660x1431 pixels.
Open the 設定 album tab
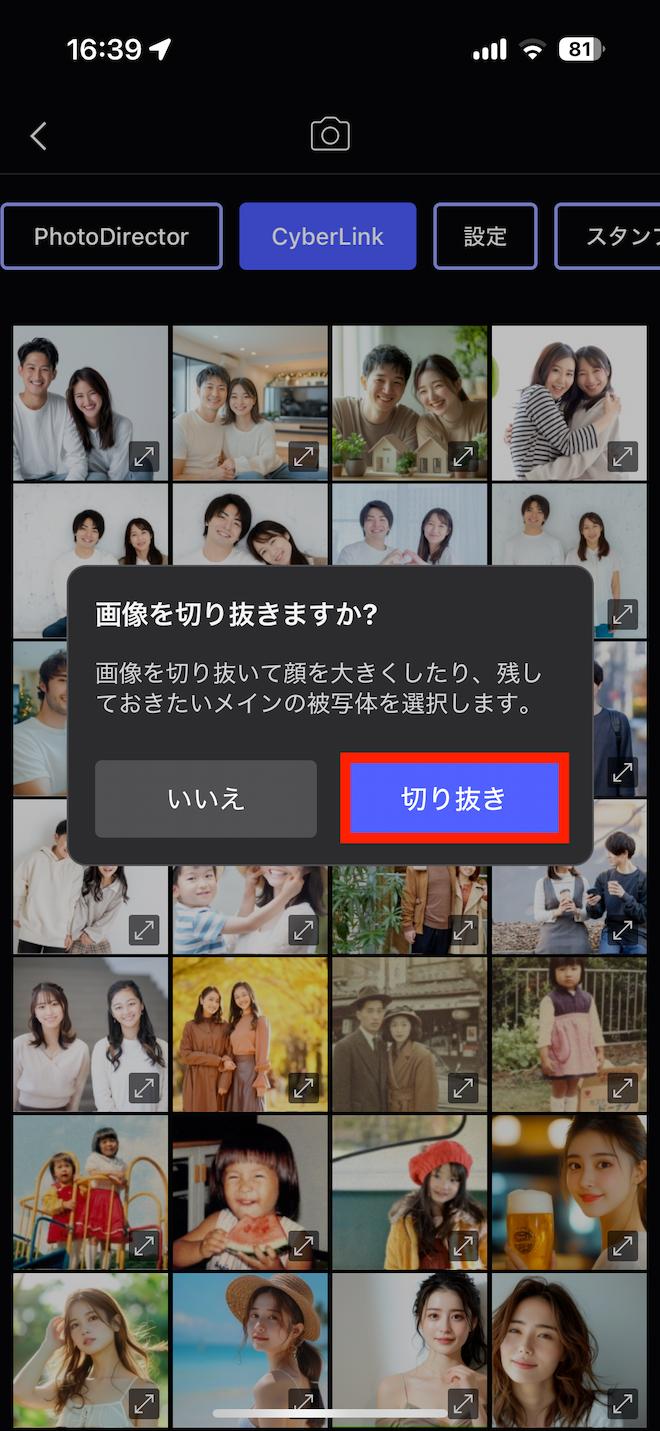pyautogui.click(x=485, y=237)
